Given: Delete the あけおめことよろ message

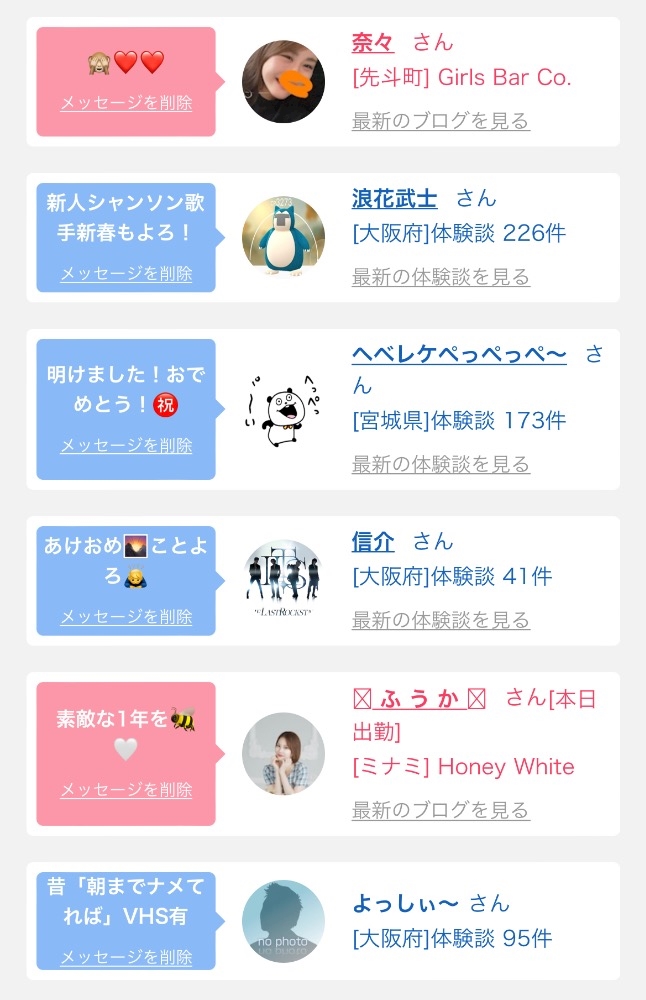Looking at the screenshot, I should [x=126, y=617].
